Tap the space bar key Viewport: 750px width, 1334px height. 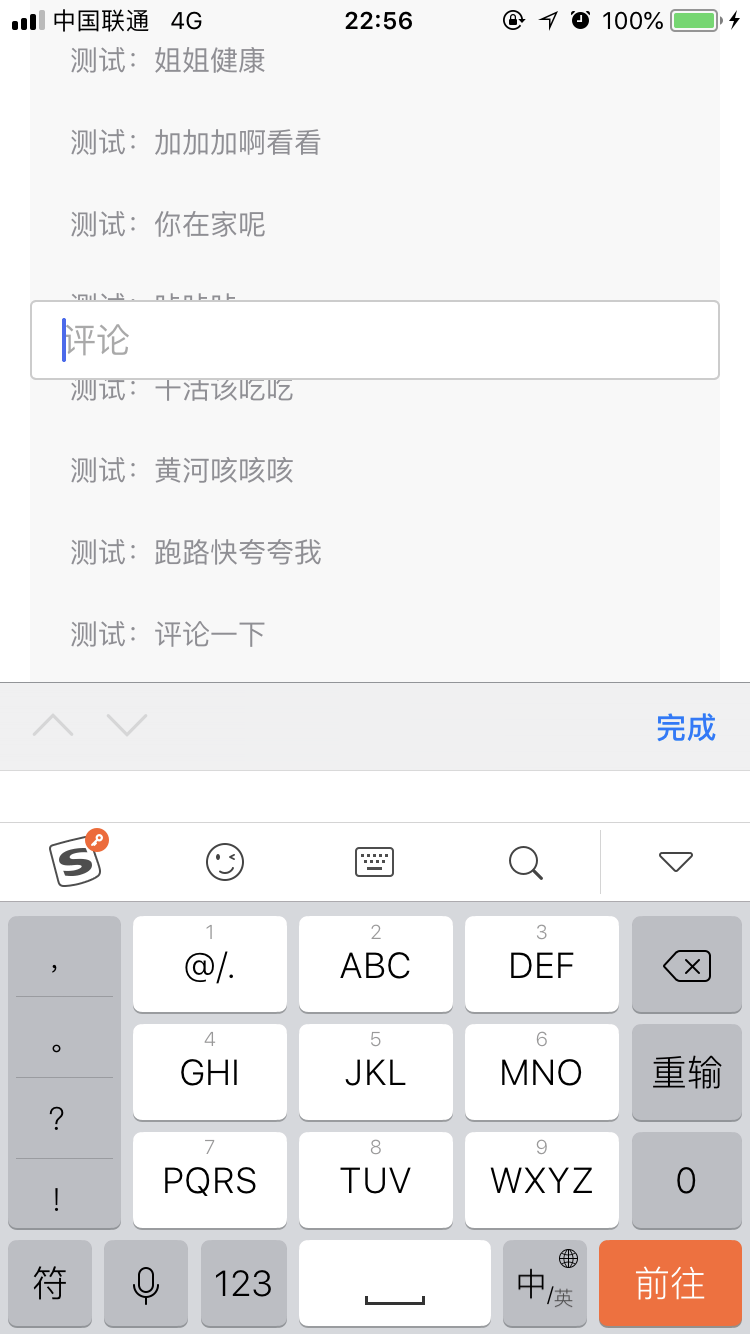click(395, 1283)
